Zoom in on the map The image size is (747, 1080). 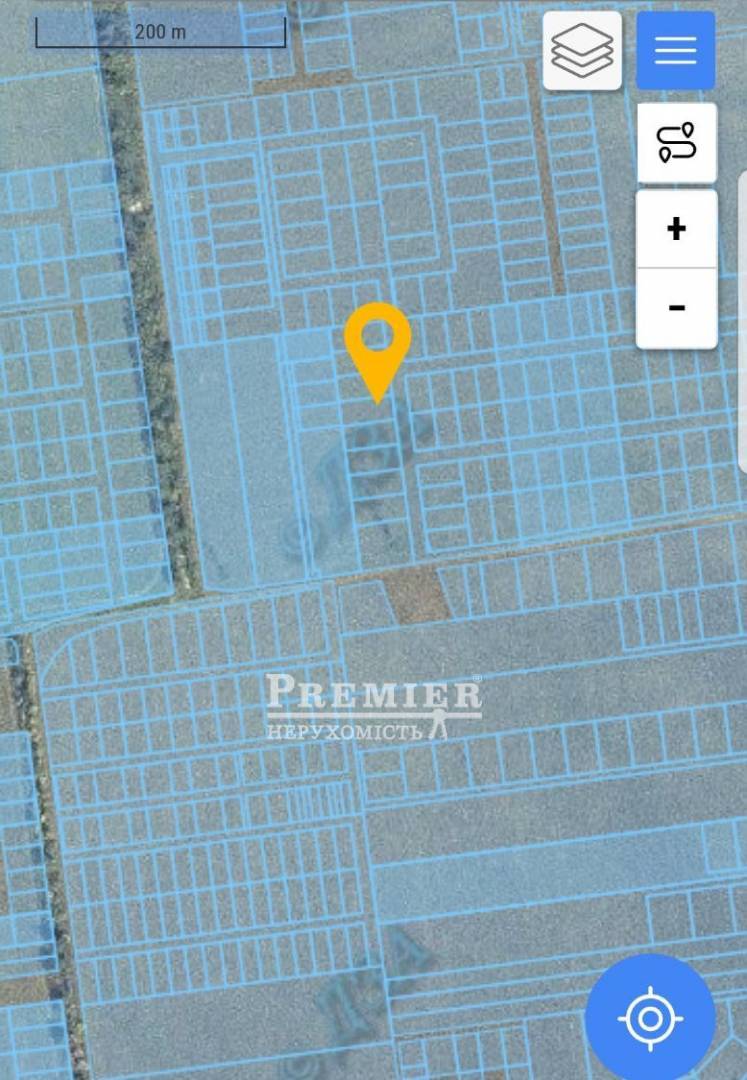point(676,229)
